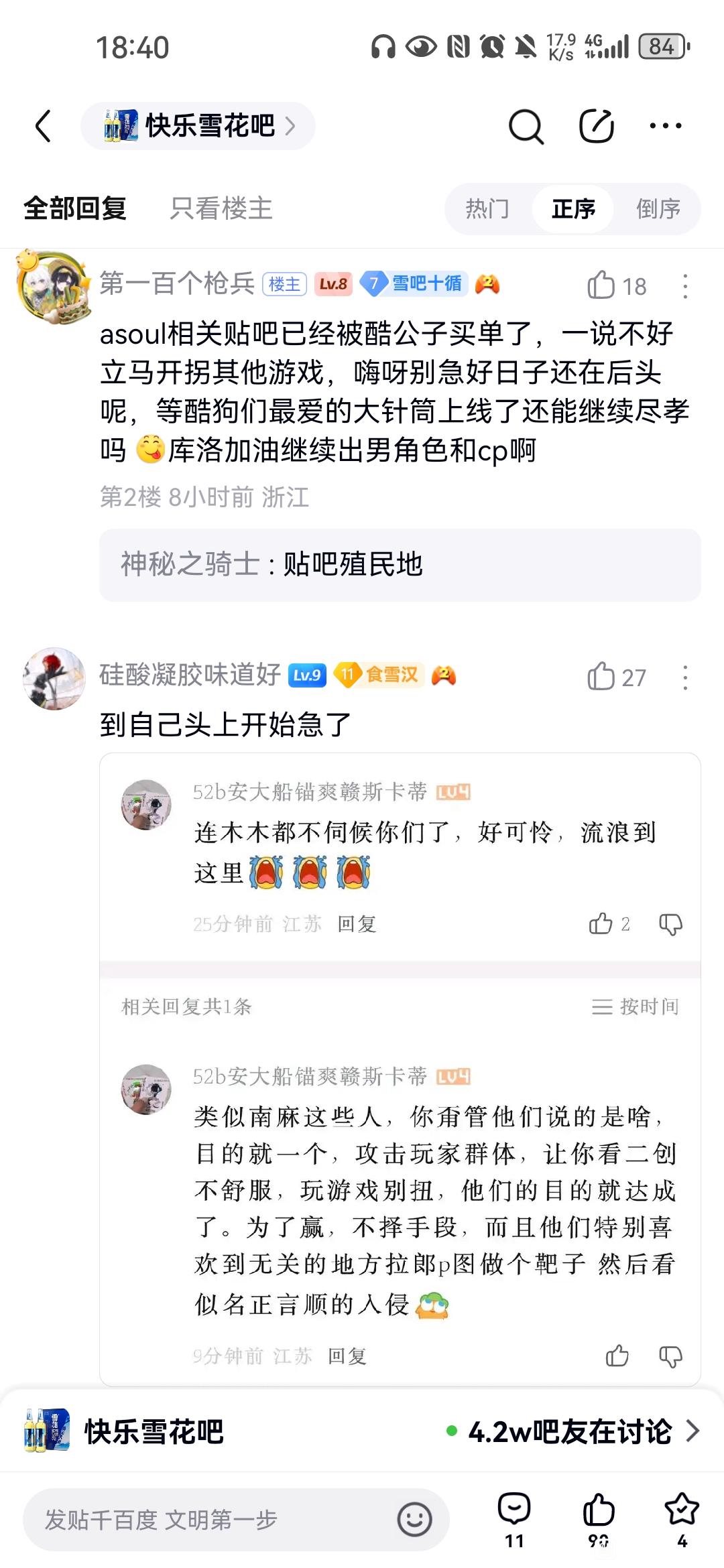Change reply sorting via 按时间
The height and width of the screenshot is (1568, 724).
pos(636,1006)
